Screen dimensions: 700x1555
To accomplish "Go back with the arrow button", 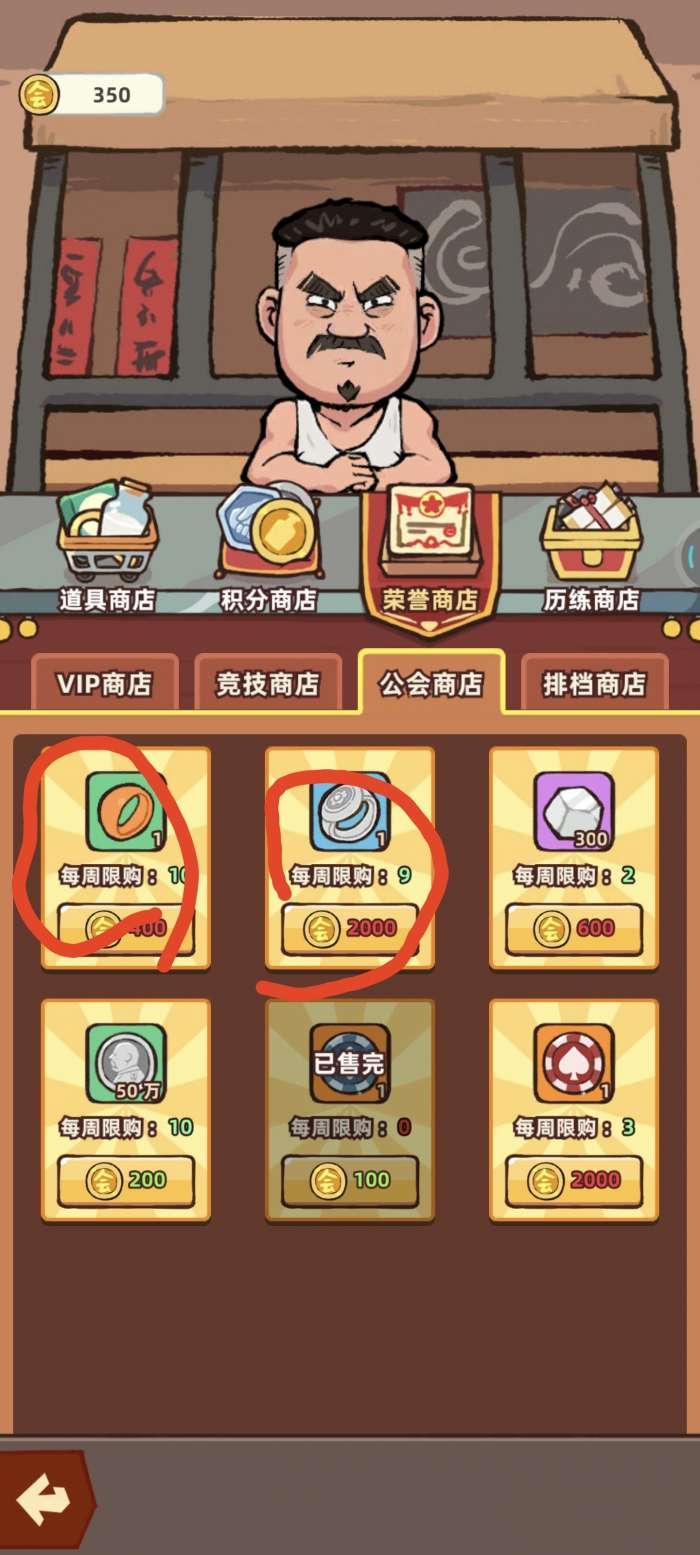I will pos(44,1499).
